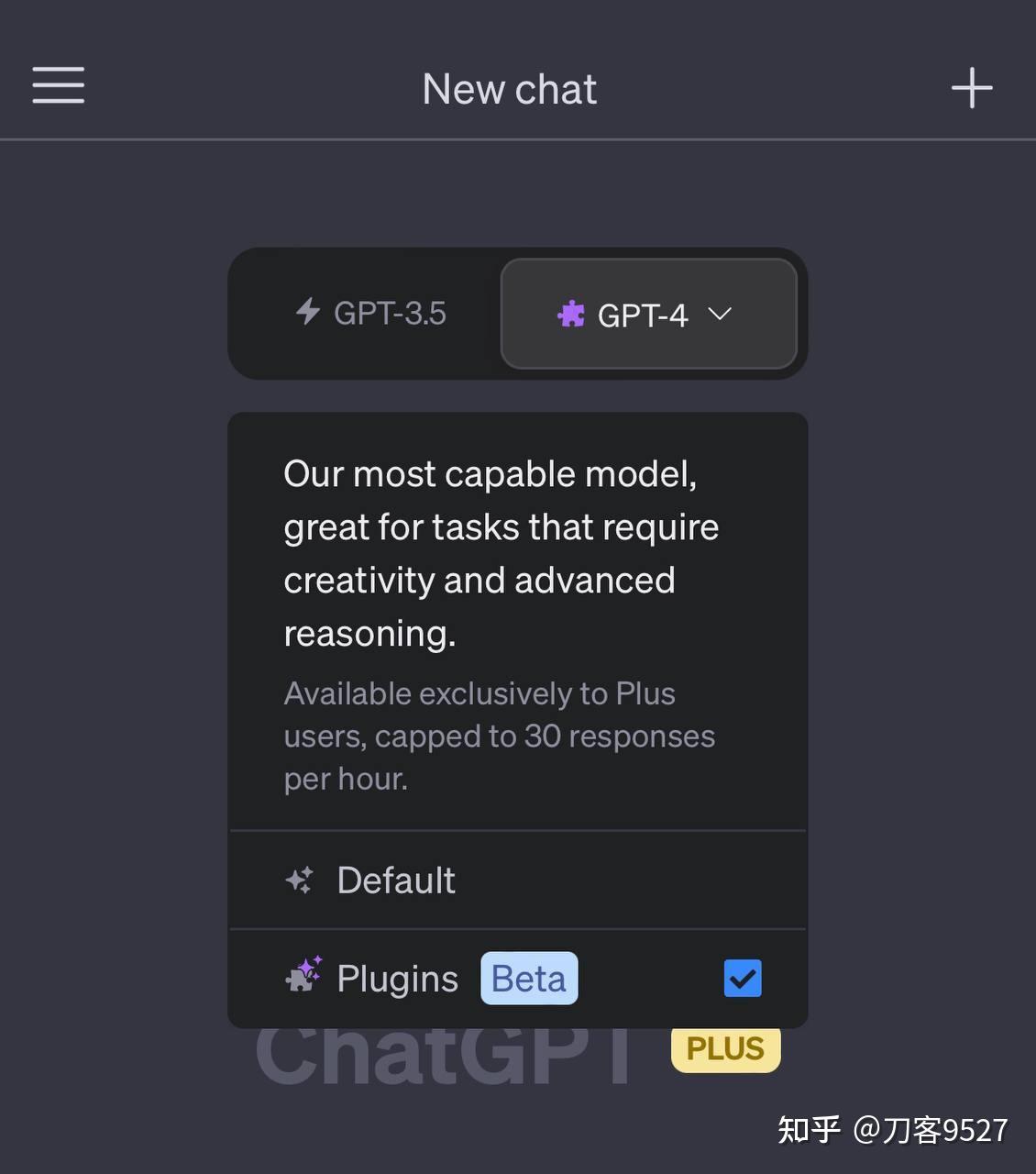The height and width of the screenshot is (1174, 1036).
Task: Uncheck the Plugins Beta checkbox
Action: coord(742,979)
